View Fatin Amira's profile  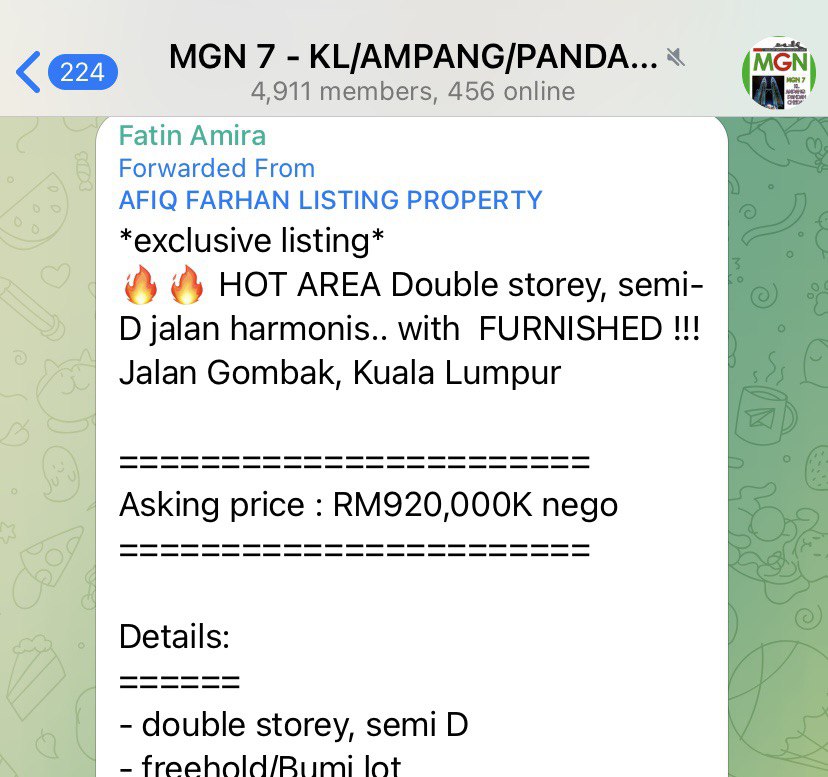point(192,135)
